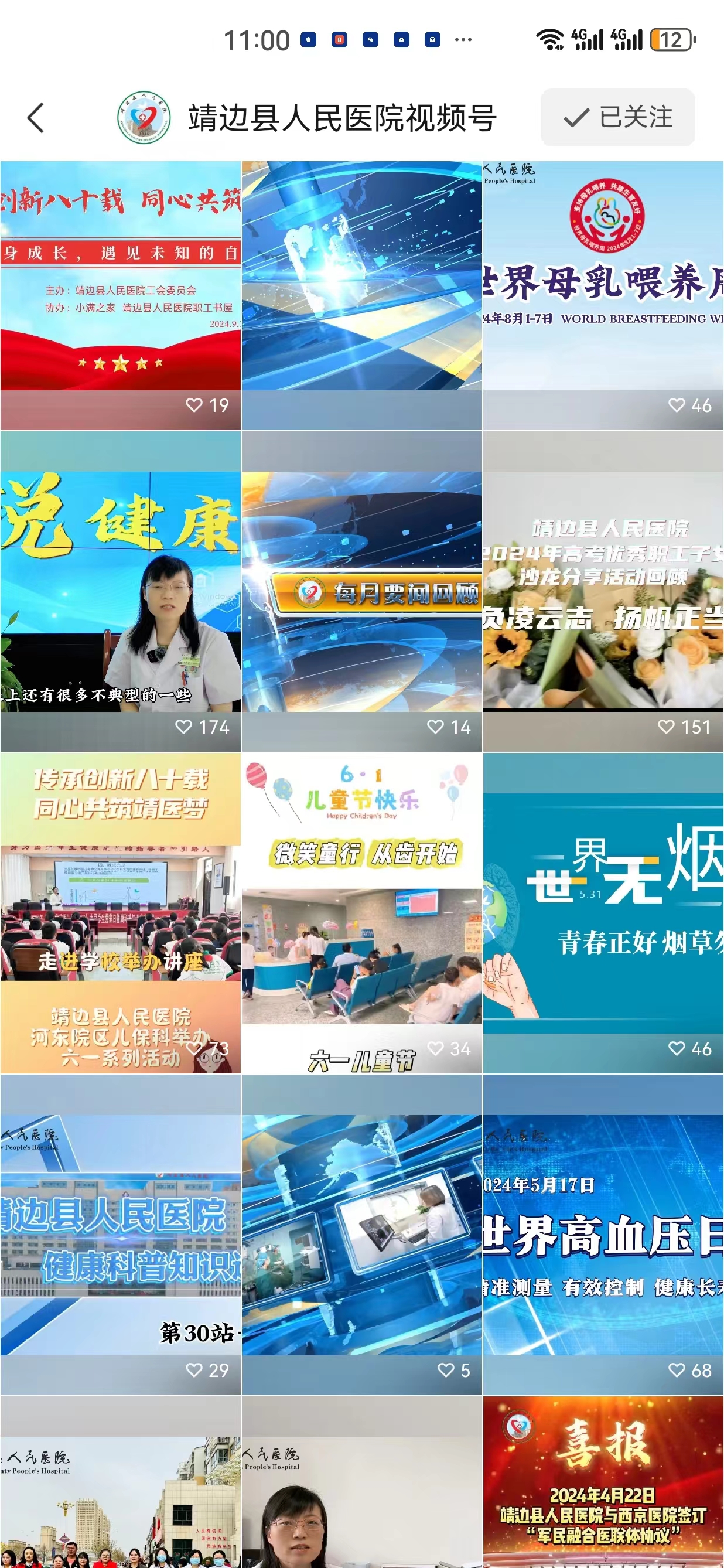This screenshot has height=1568, width=724.
Task: Go back using the top-left arrow
Action: pos(36,117)
